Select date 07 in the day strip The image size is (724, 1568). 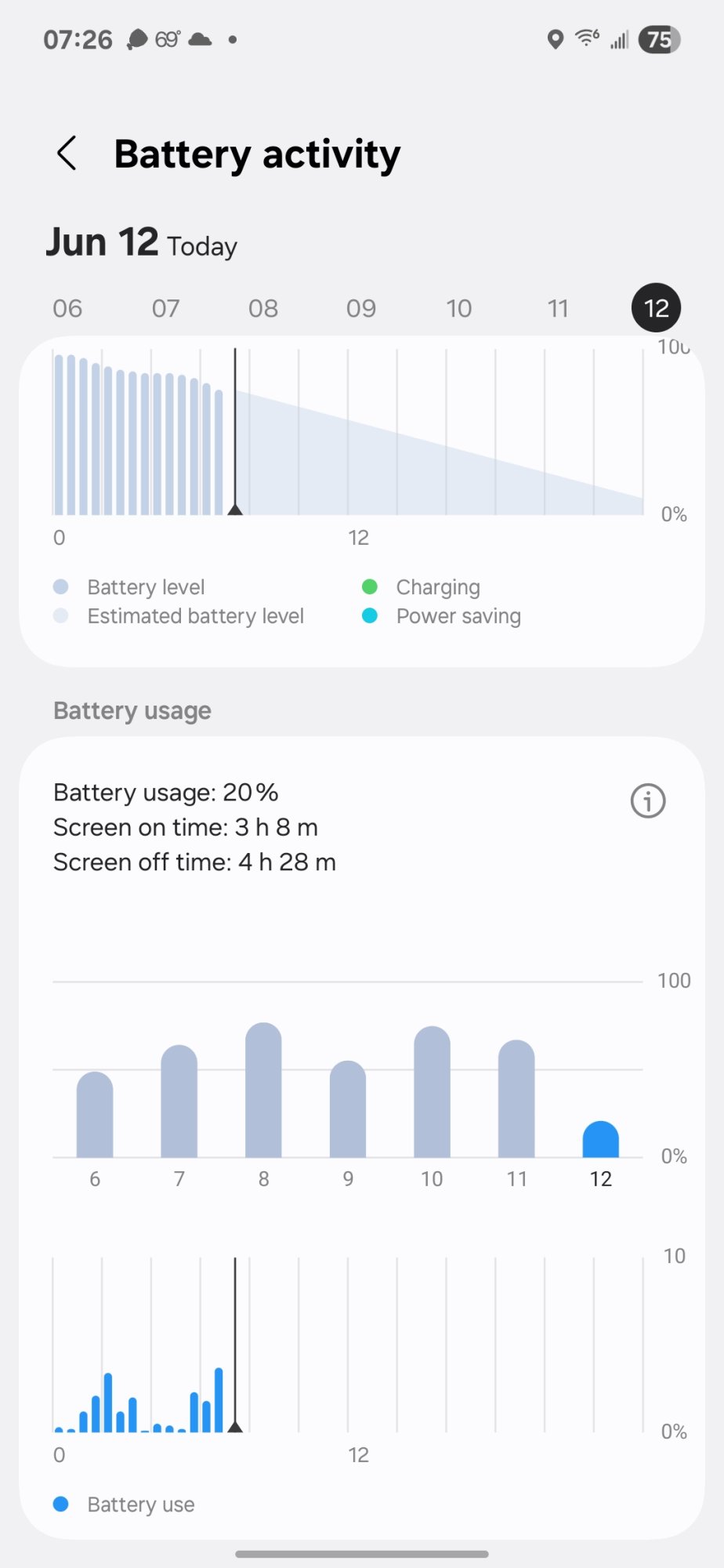pyautogui.click(x=165, y=308)
